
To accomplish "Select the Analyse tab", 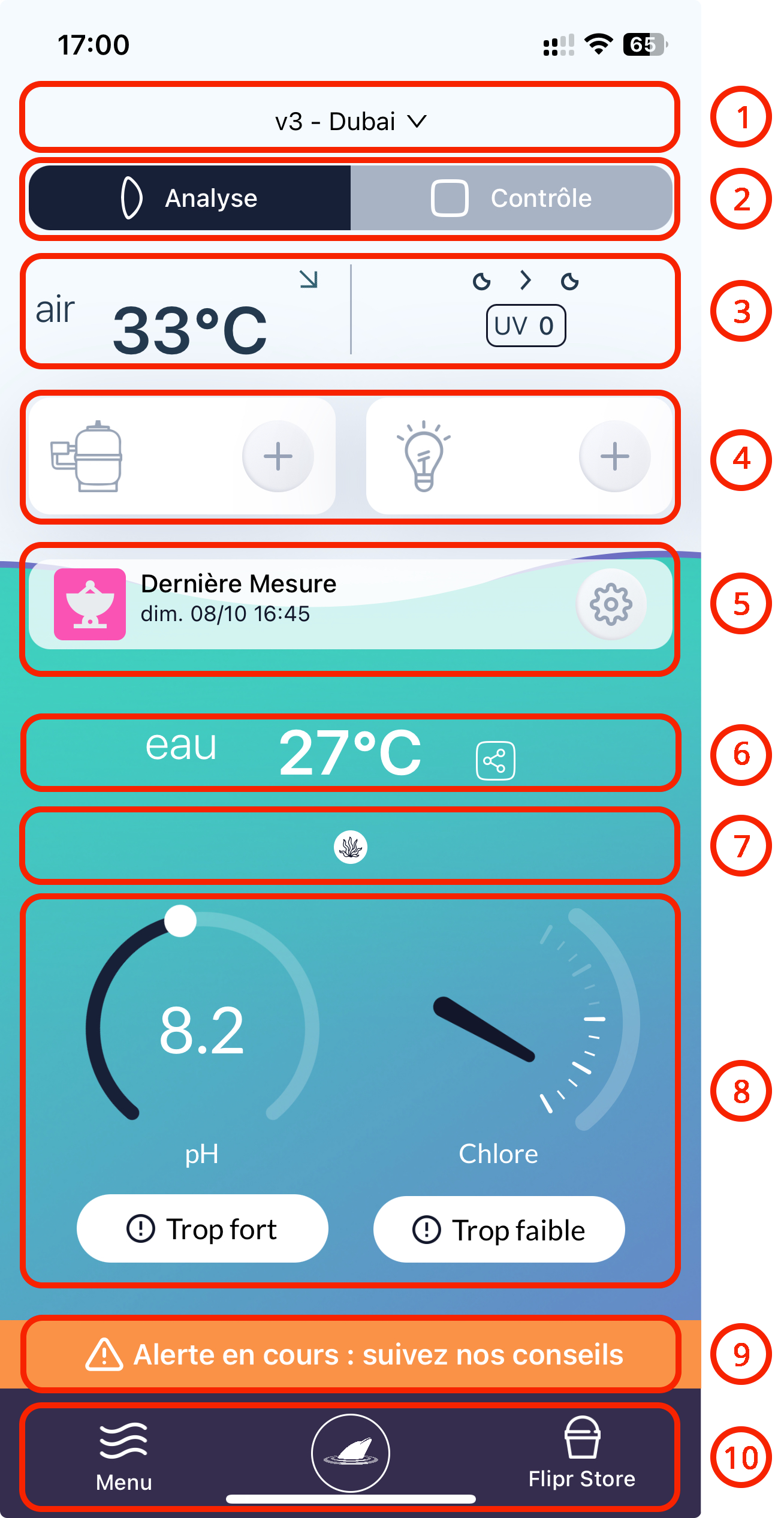I will (189, 198).
